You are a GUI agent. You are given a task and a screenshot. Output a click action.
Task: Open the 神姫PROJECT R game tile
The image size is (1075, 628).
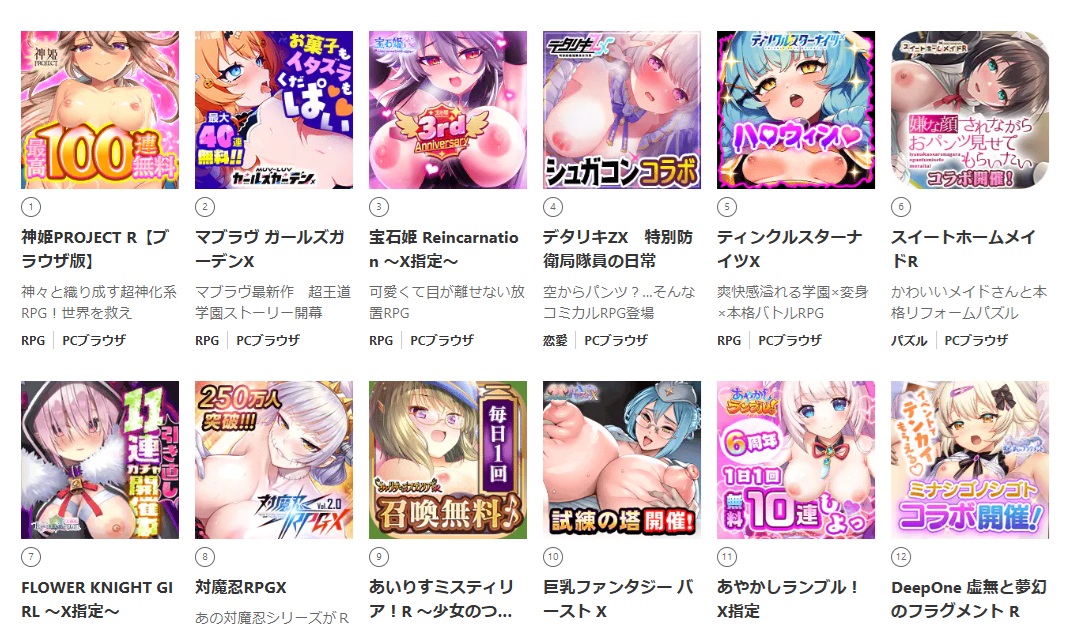[x=100, y=110]
